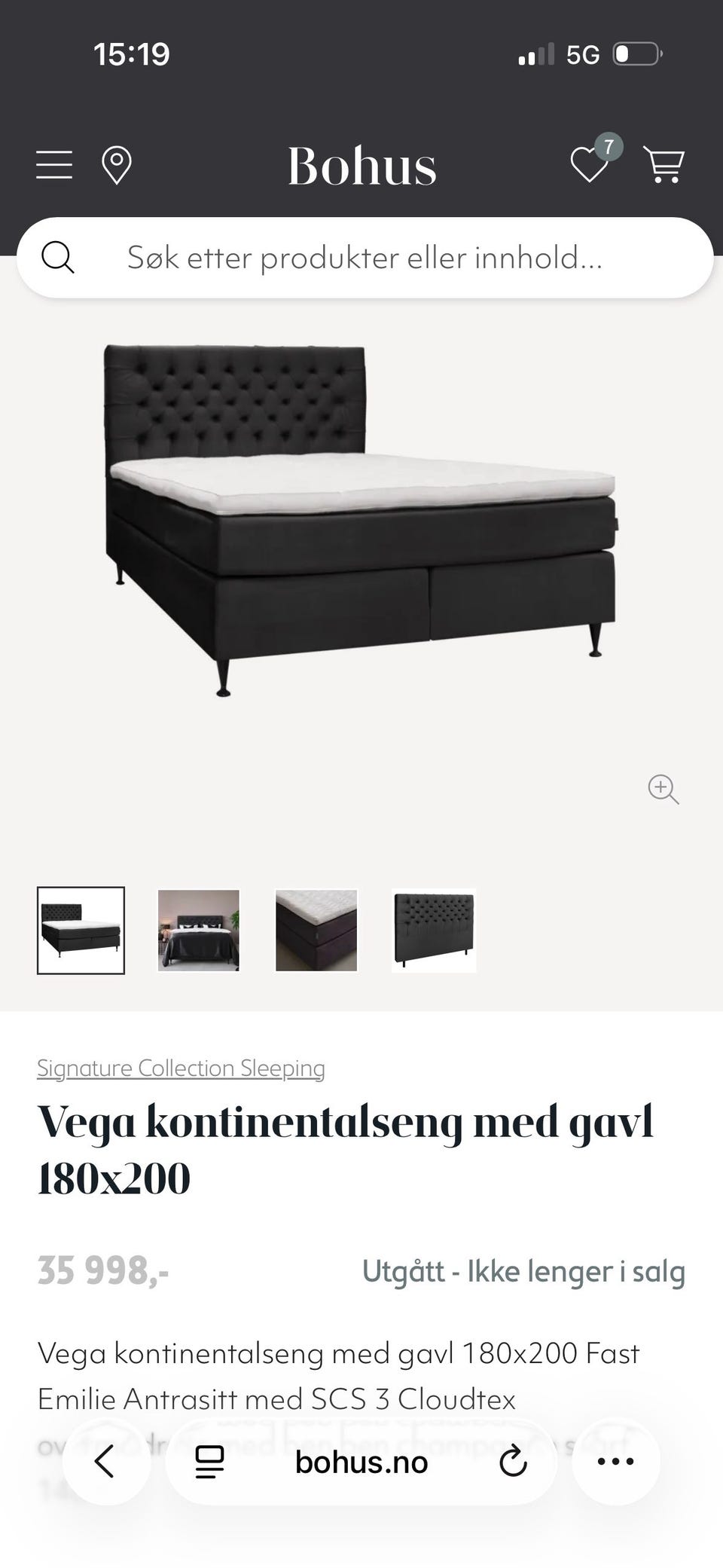Reload the bohus.no page
The height and width of the screenshot is (1568, 723).
click(x=513, y=1462)
